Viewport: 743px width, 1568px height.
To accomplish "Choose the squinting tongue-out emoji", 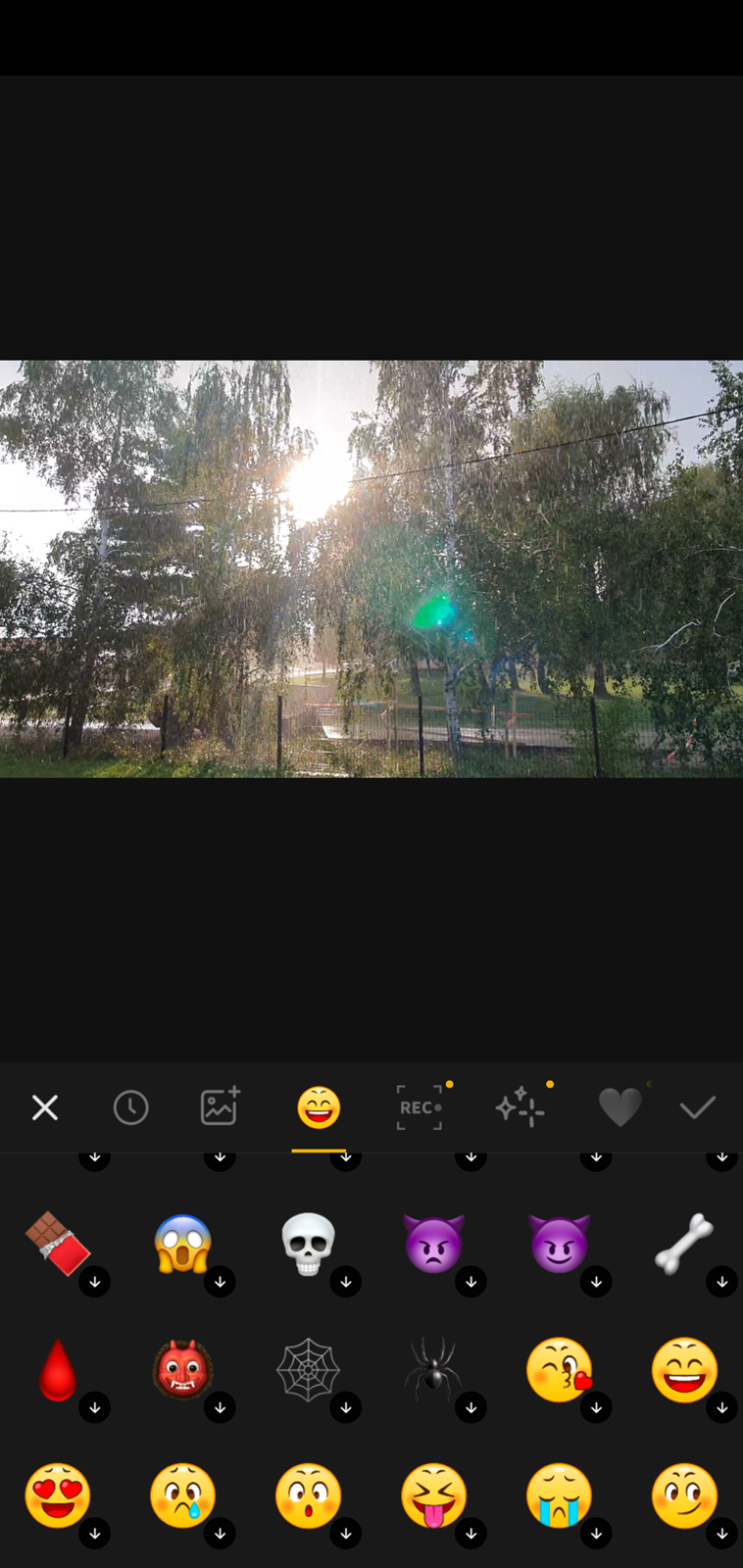I will click(433, 1495).
